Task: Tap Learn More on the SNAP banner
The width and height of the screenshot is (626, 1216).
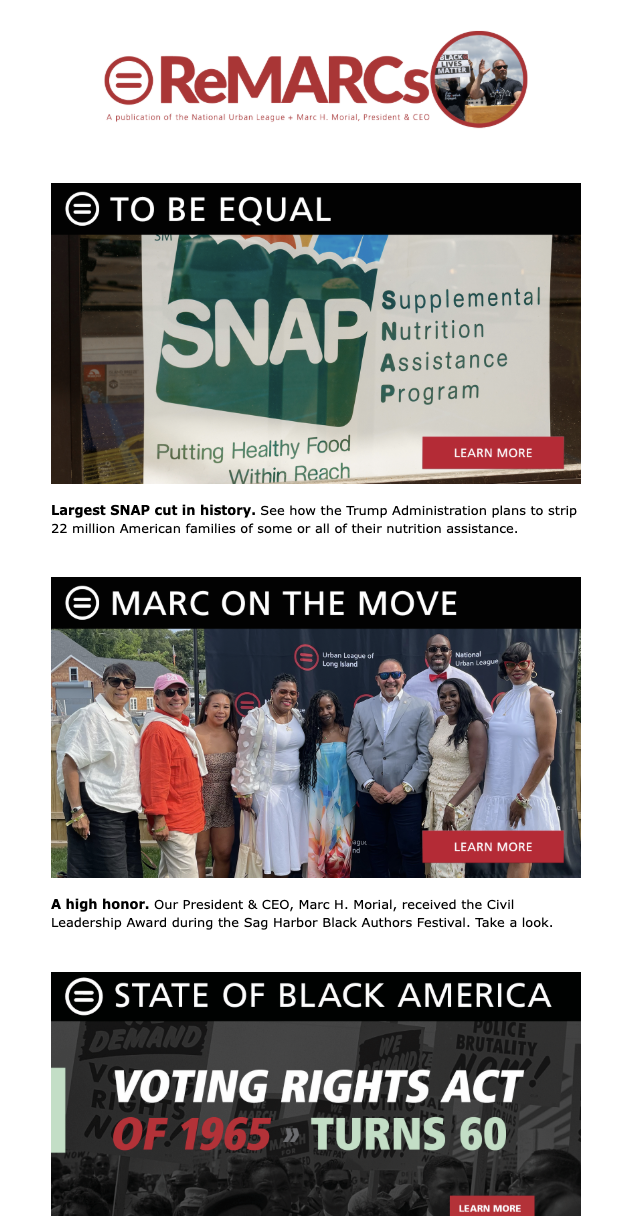Action: [x=492, y=453]
